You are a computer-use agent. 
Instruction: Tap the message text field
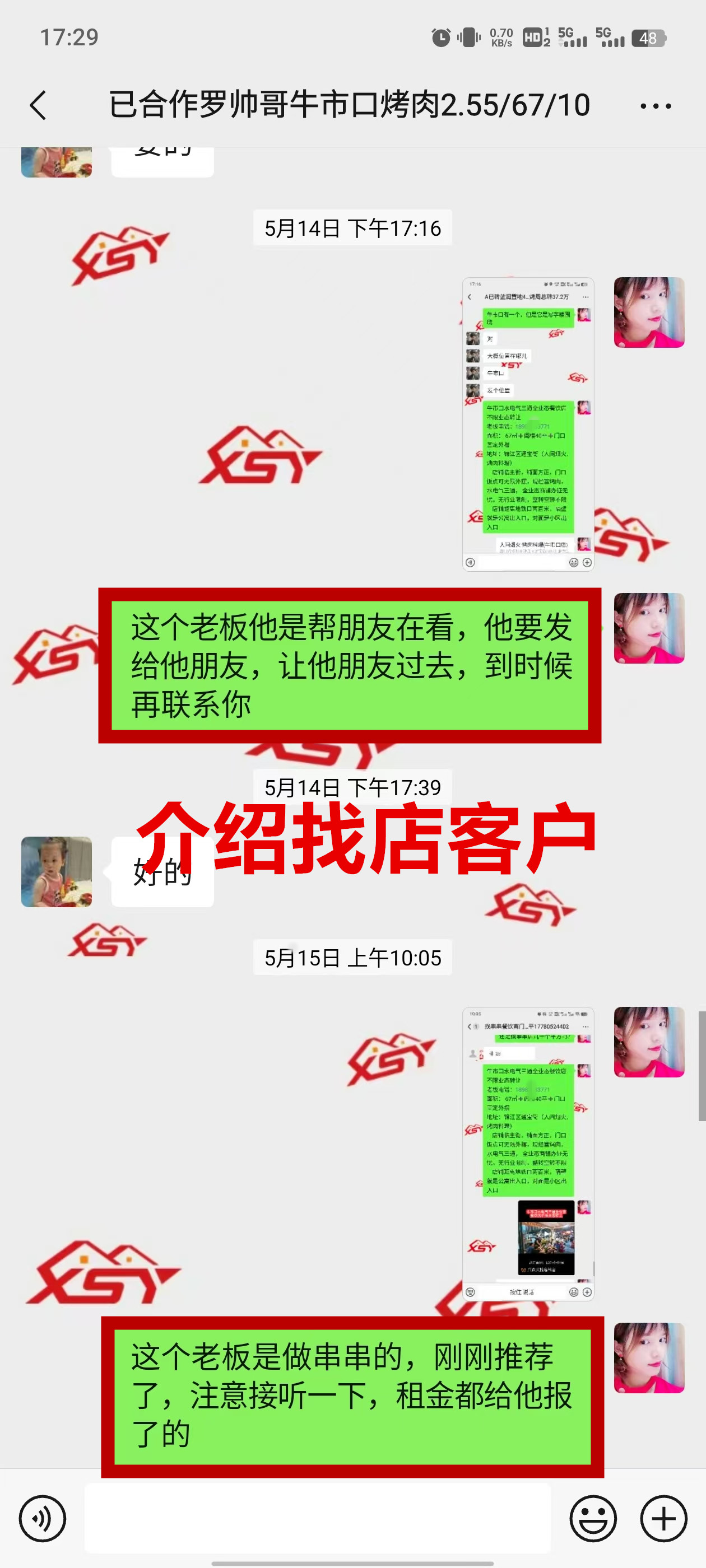317,1519
